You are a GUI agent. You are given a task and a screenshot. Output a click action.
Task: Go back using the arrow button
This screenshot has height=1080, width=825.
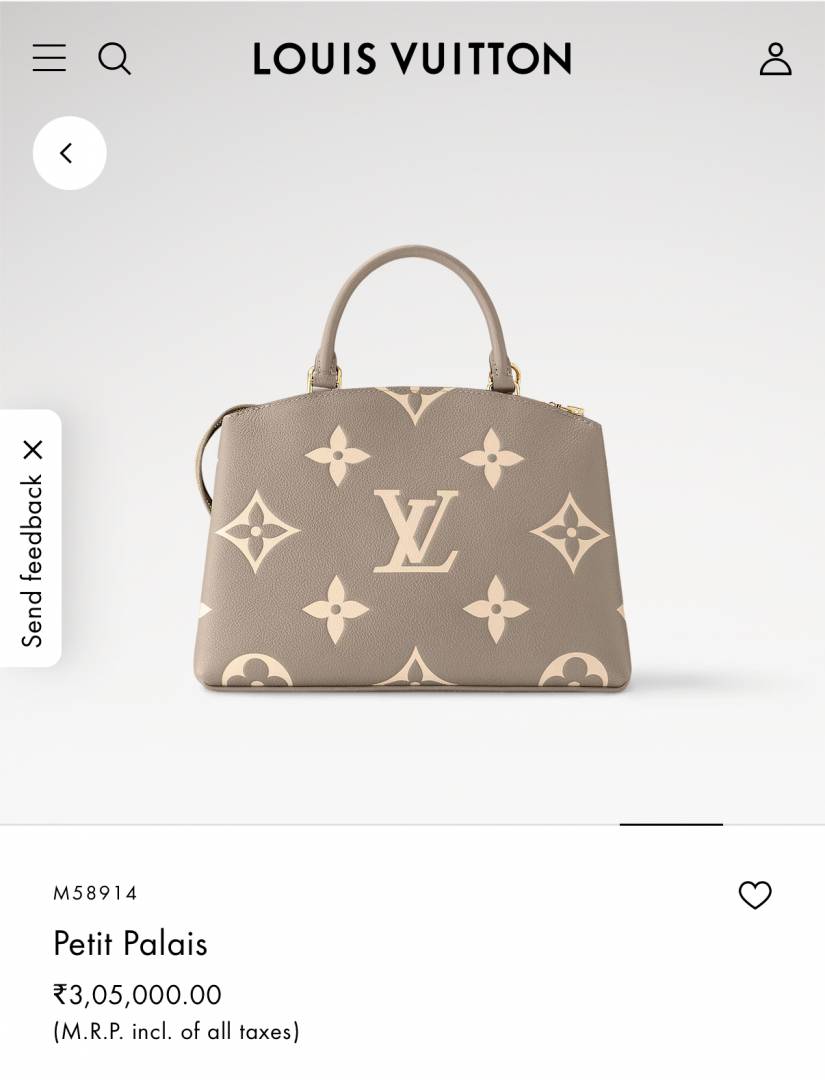[x=69, y=153]
